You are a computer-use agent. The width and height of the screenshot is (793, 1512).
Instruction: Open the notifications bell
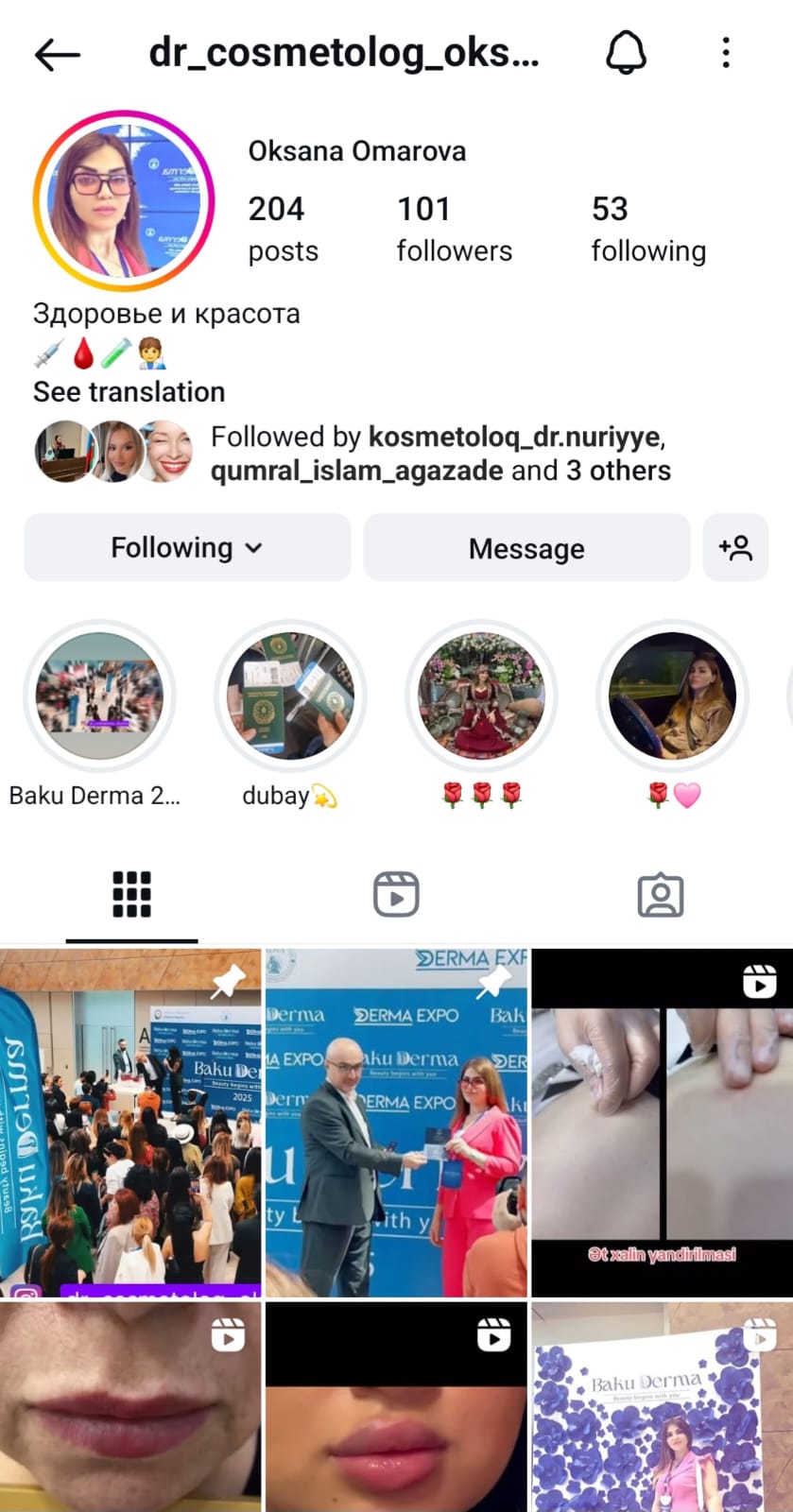[626, 53]
